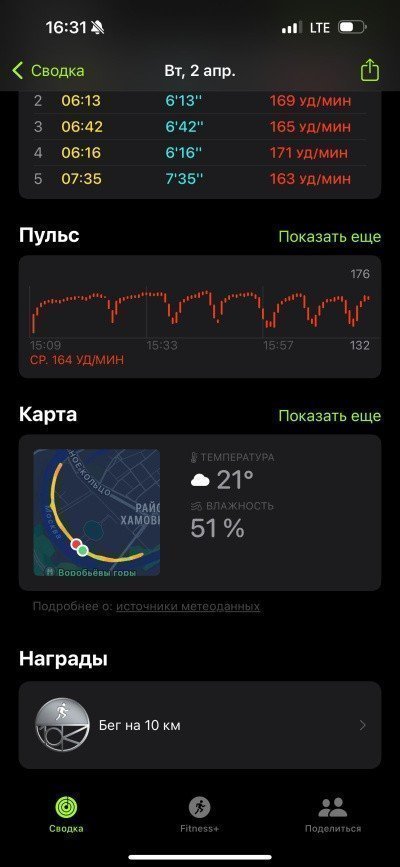The image size is (400, 867).
Task: Switch to the Сводка tab
Action: (x=66, y=816)
